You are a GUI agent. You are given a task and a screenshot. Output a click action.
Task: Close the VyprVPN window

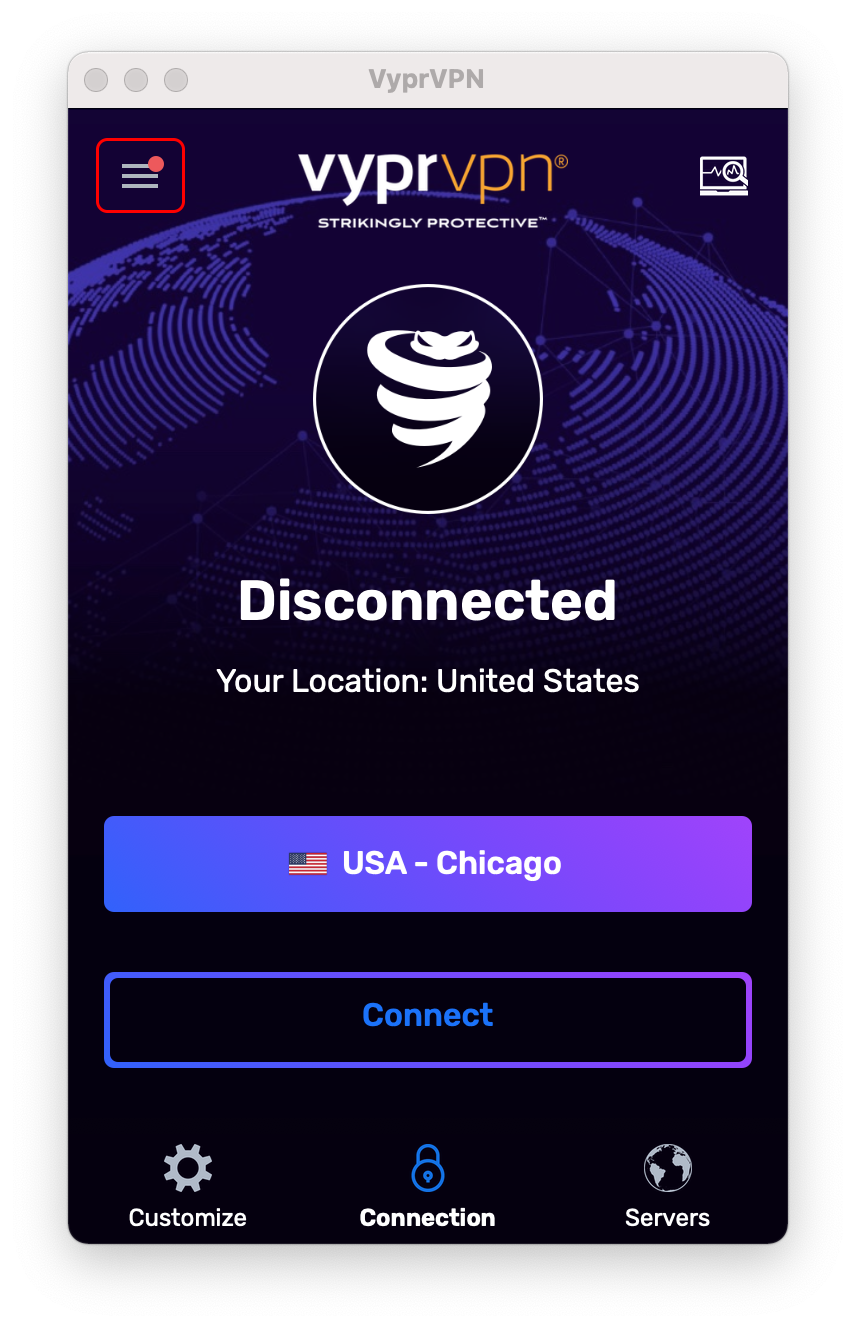96,80
